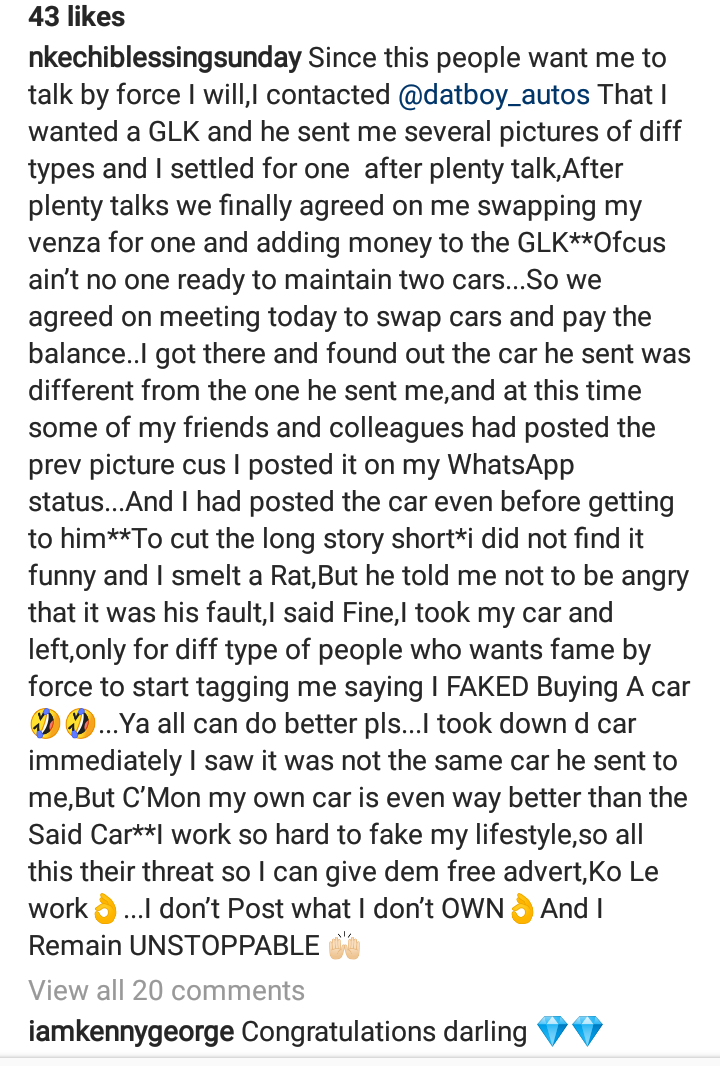Viewport: 720px width, 1066px height.
Task: Open the 43 likes list
Action: point(77,16)
